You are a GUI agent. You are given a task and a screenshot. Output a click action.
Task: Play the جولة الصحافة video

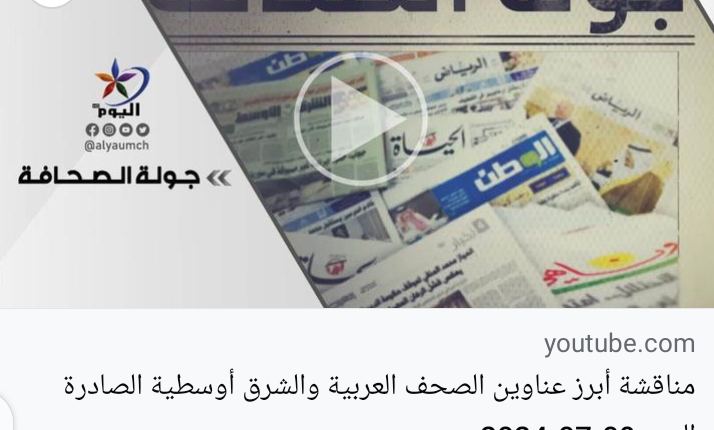point(361,117)
